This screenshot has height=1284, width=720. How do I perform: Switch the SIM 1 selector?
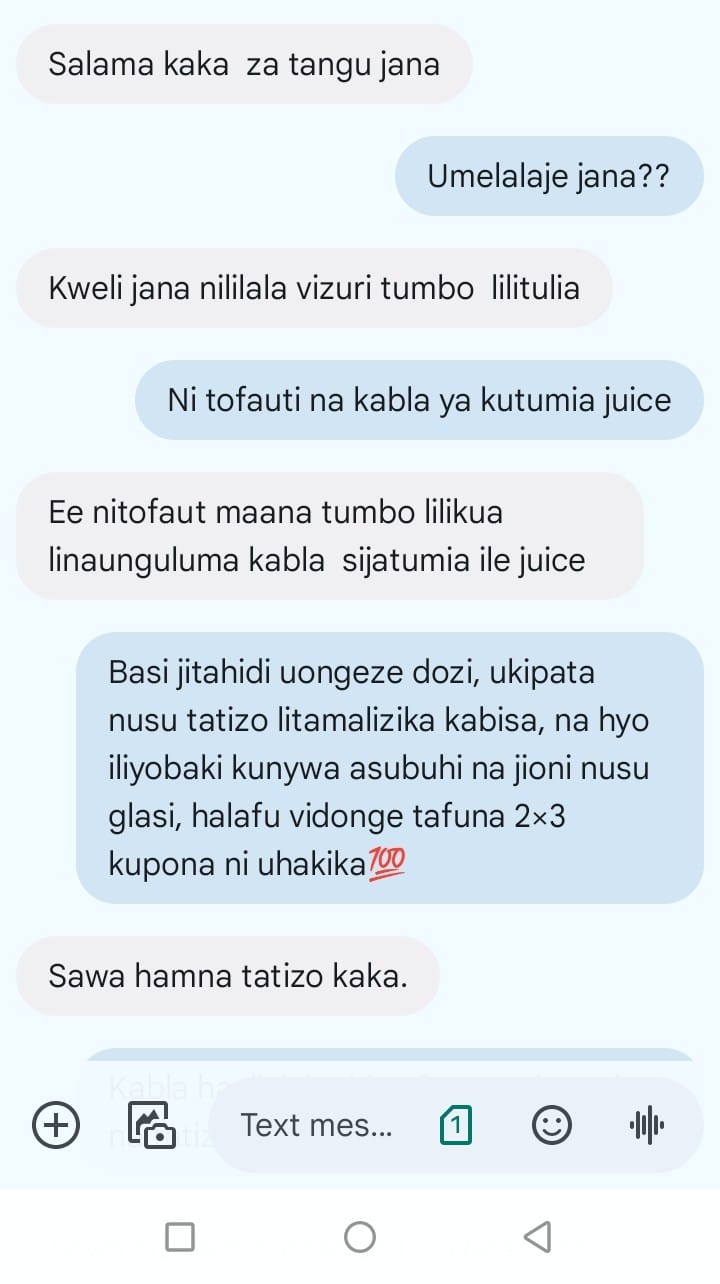pyautogui.click(x=456, y=1126)
